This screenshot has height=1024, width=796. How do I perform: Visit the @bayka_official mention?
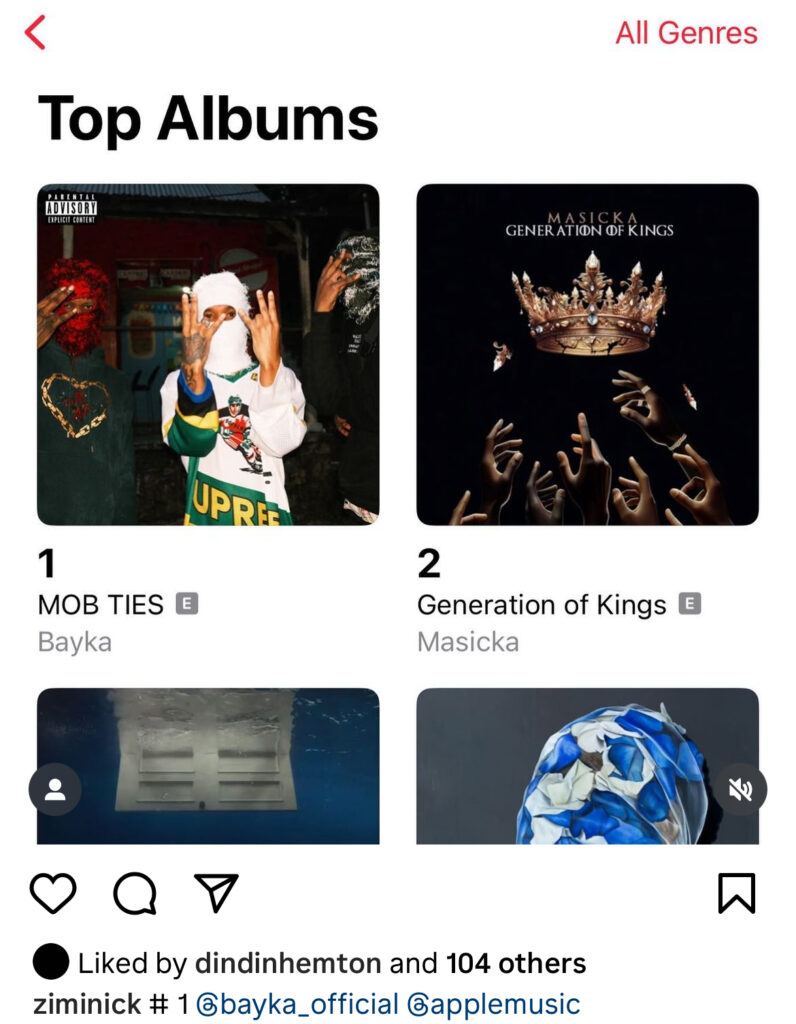pyautogui.click(x=297, y=1004)
